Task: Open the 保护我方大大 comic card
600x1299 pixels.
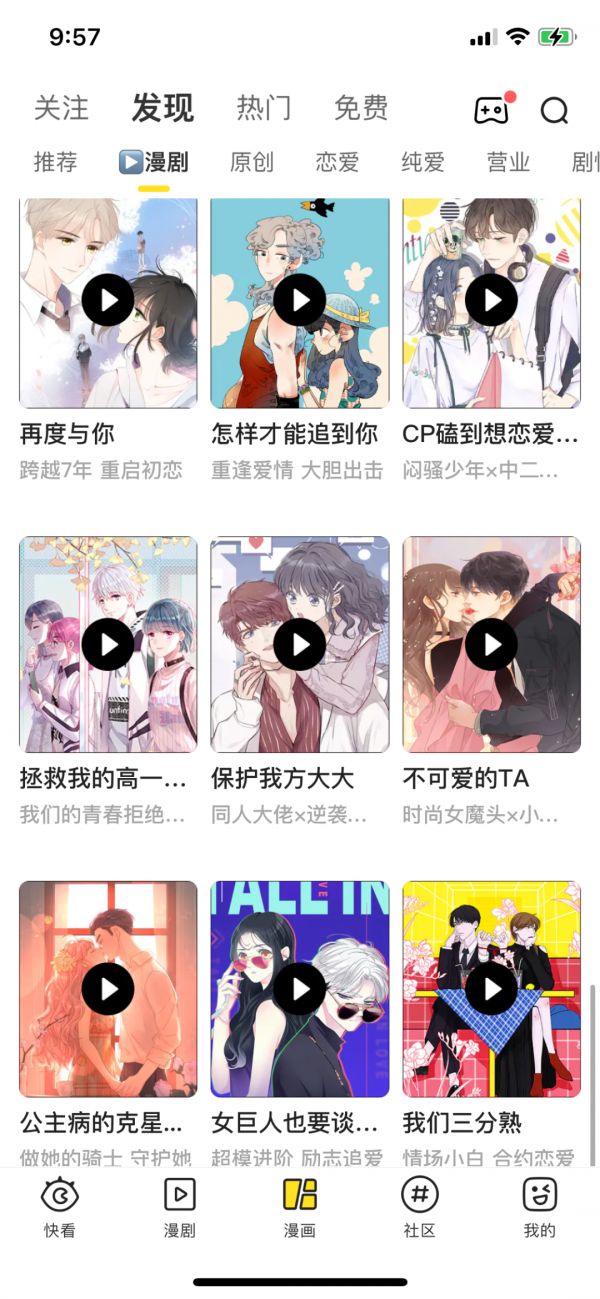Action: [x=300, y=644]
